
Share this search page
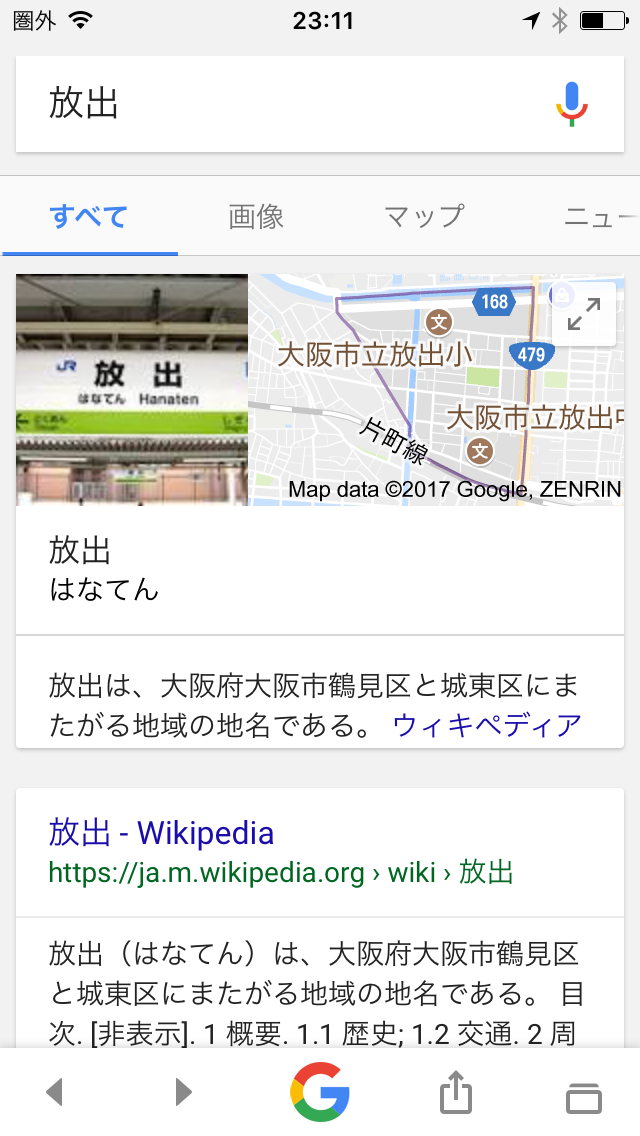tap(456, 1092)
